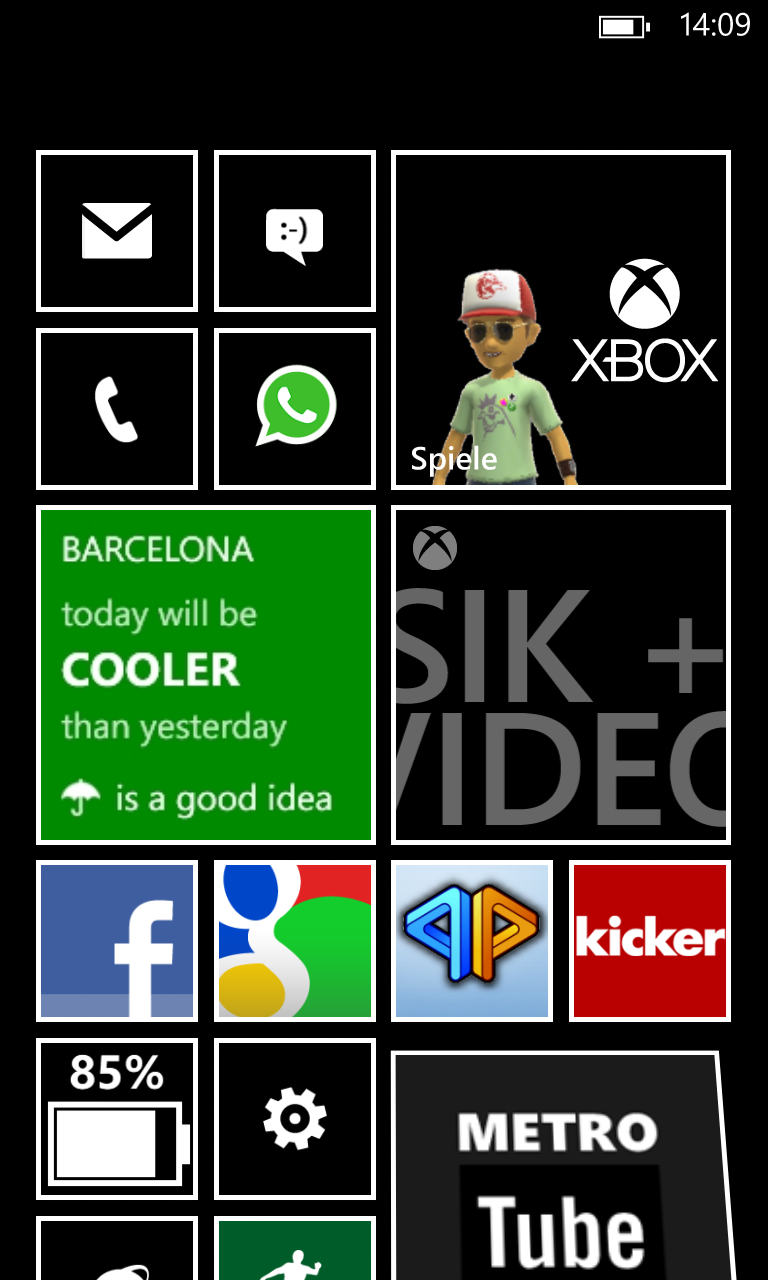The width and height of the screenshot is (768, 1280).
Task: Open the messaging smiley tile
Action: pos(295,231)
